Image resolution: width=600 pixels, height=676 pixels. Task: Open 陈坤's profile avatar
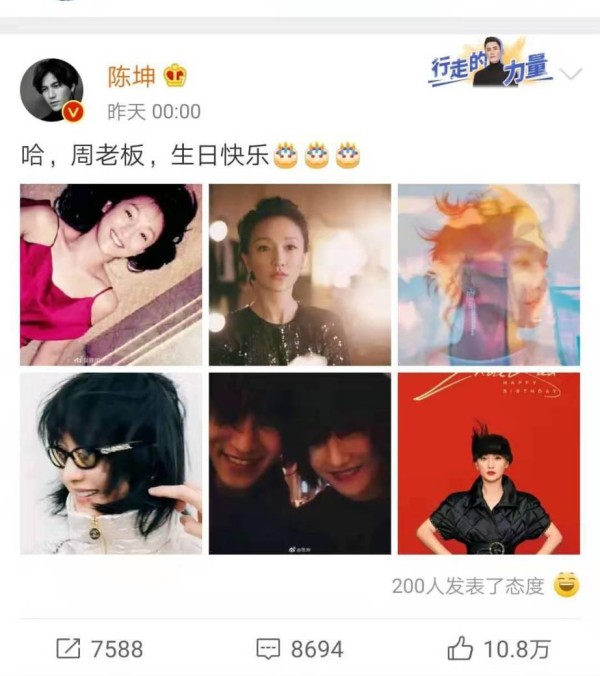point(52,90)
